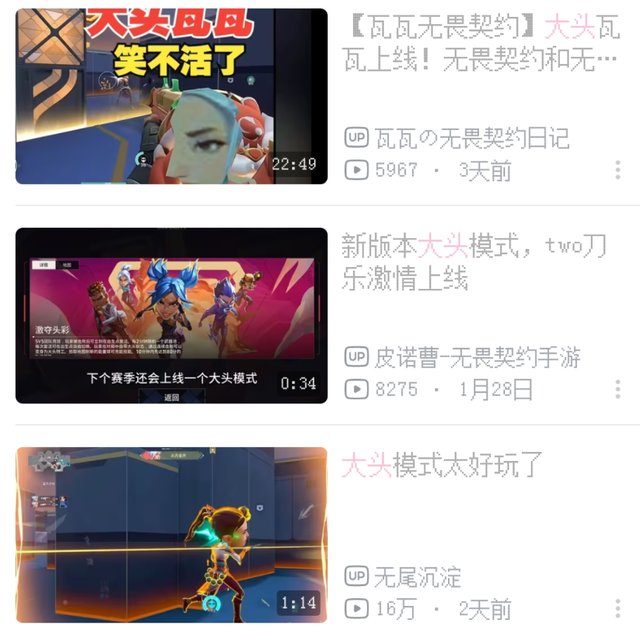Image resolution: width=640 pixels, height=641 pixels.
Task: Open the video titled 新版本大头模式
Action: [474, 262]
